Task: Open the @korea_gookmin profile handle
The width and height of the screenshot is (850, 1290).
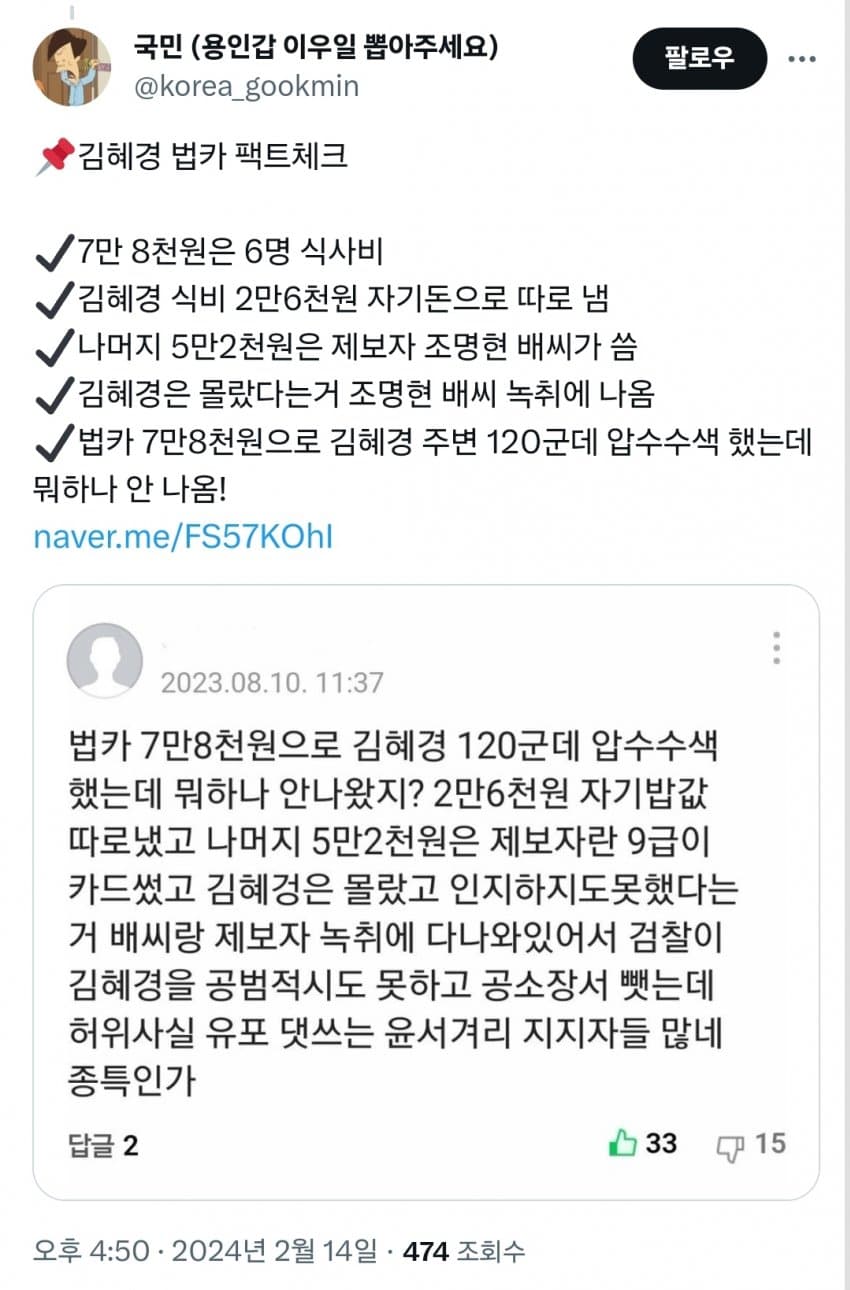Action: (x=246, y=87)
